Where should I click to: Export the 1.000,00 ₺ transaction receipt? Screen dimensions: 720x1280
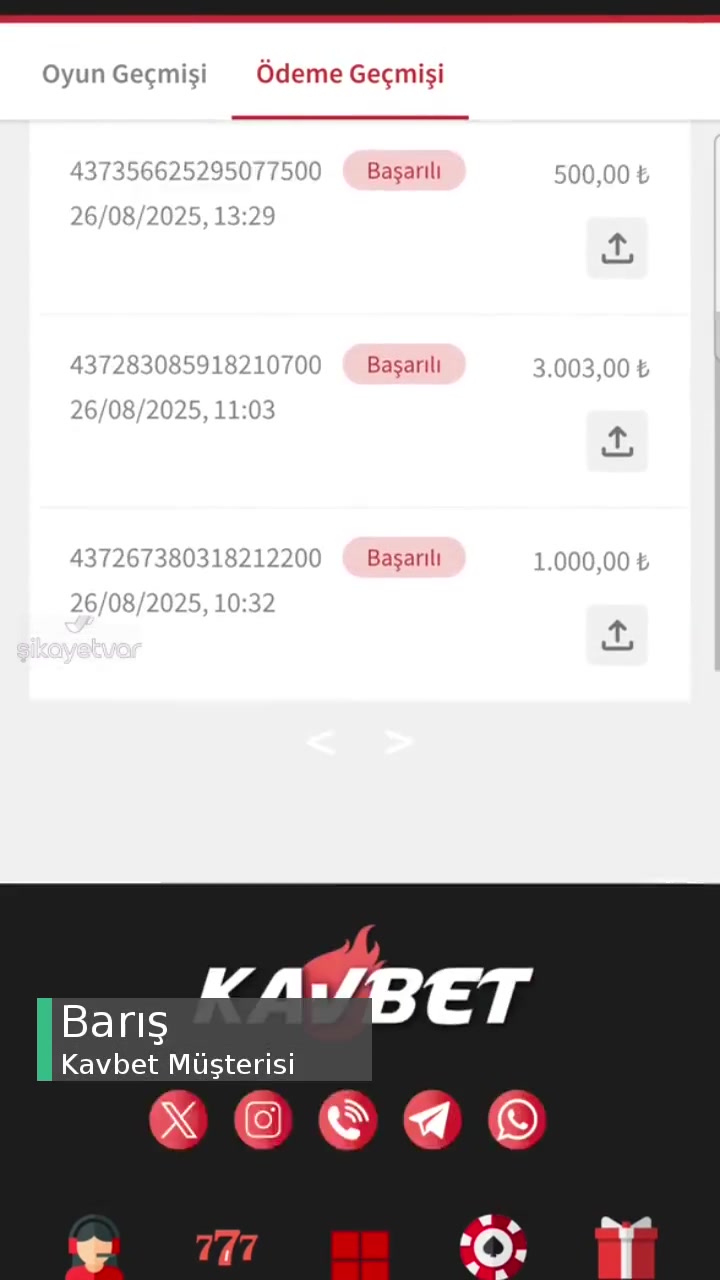point(617,635)
